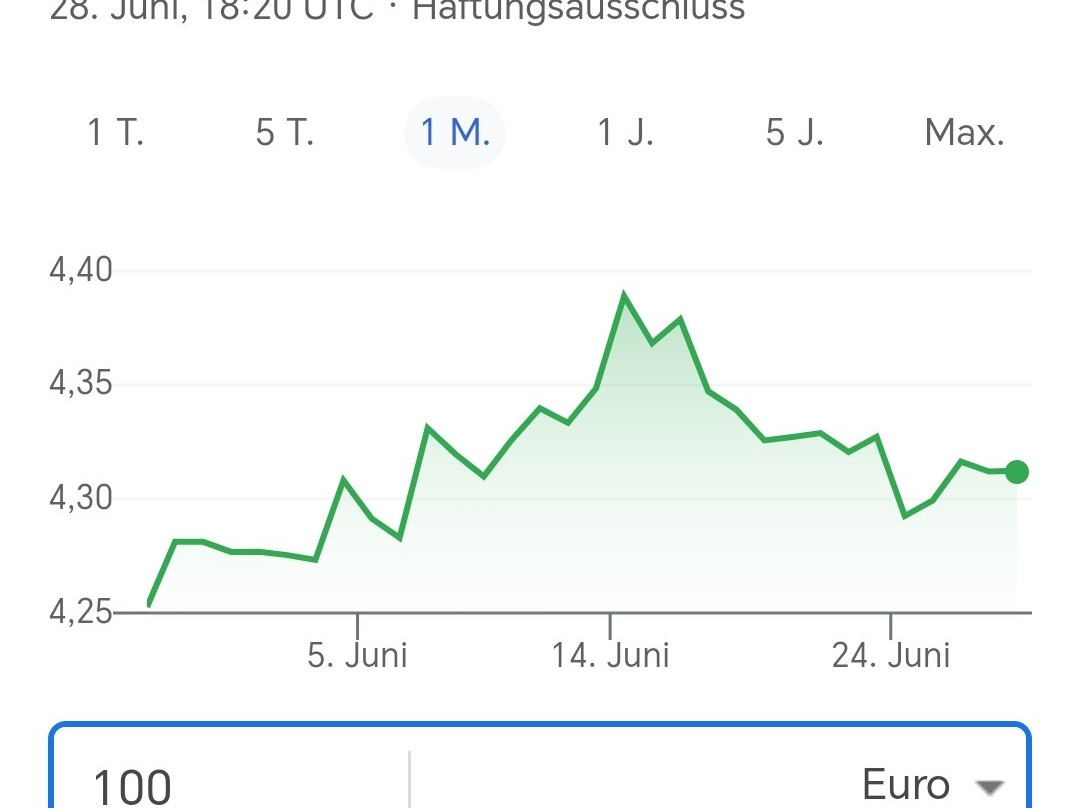Image resolution: width=1080 pixels, height=808 pixels.
Task: Show the Max. time range
Action: (964, 132)
